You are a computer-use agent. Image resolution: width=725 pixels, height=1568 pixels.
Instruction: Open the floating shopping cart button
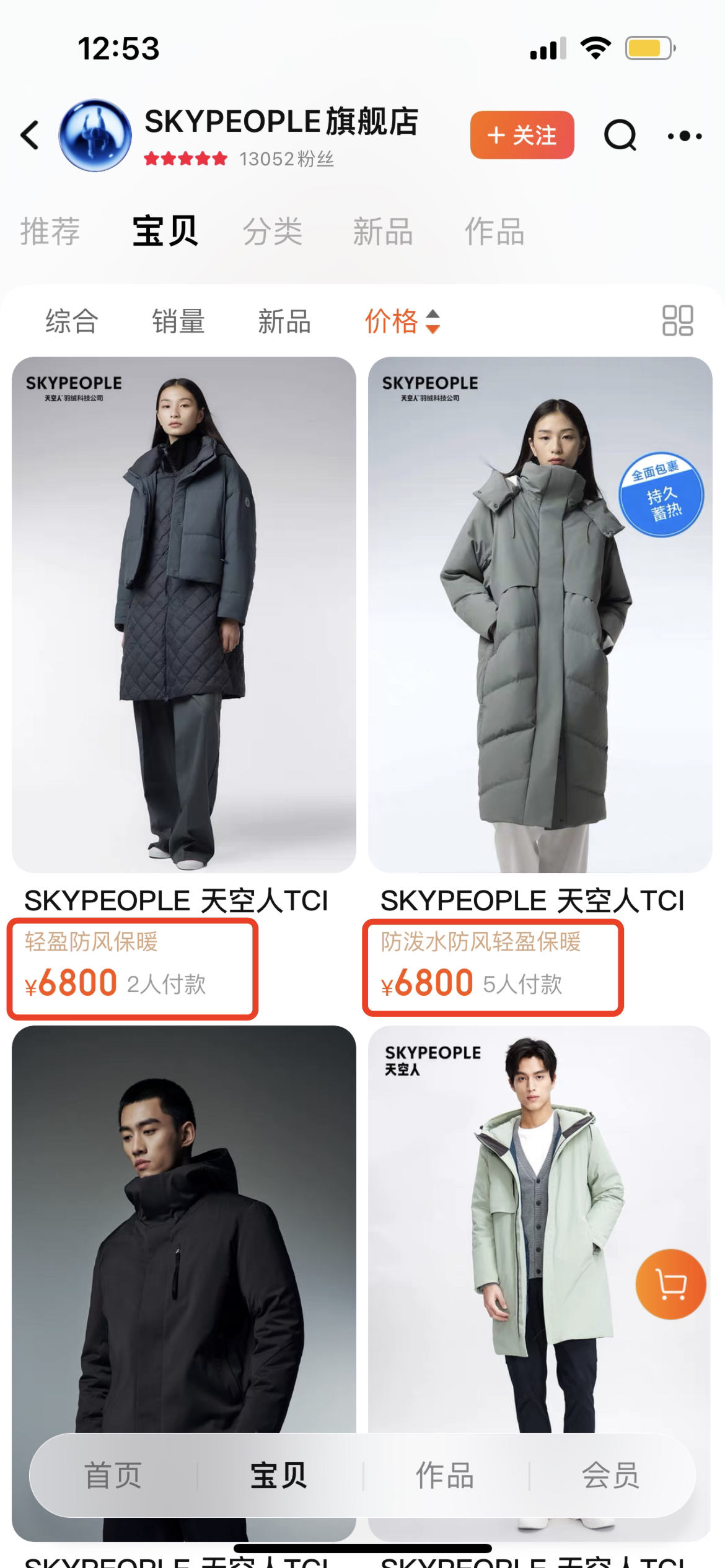click(671, 1284)
